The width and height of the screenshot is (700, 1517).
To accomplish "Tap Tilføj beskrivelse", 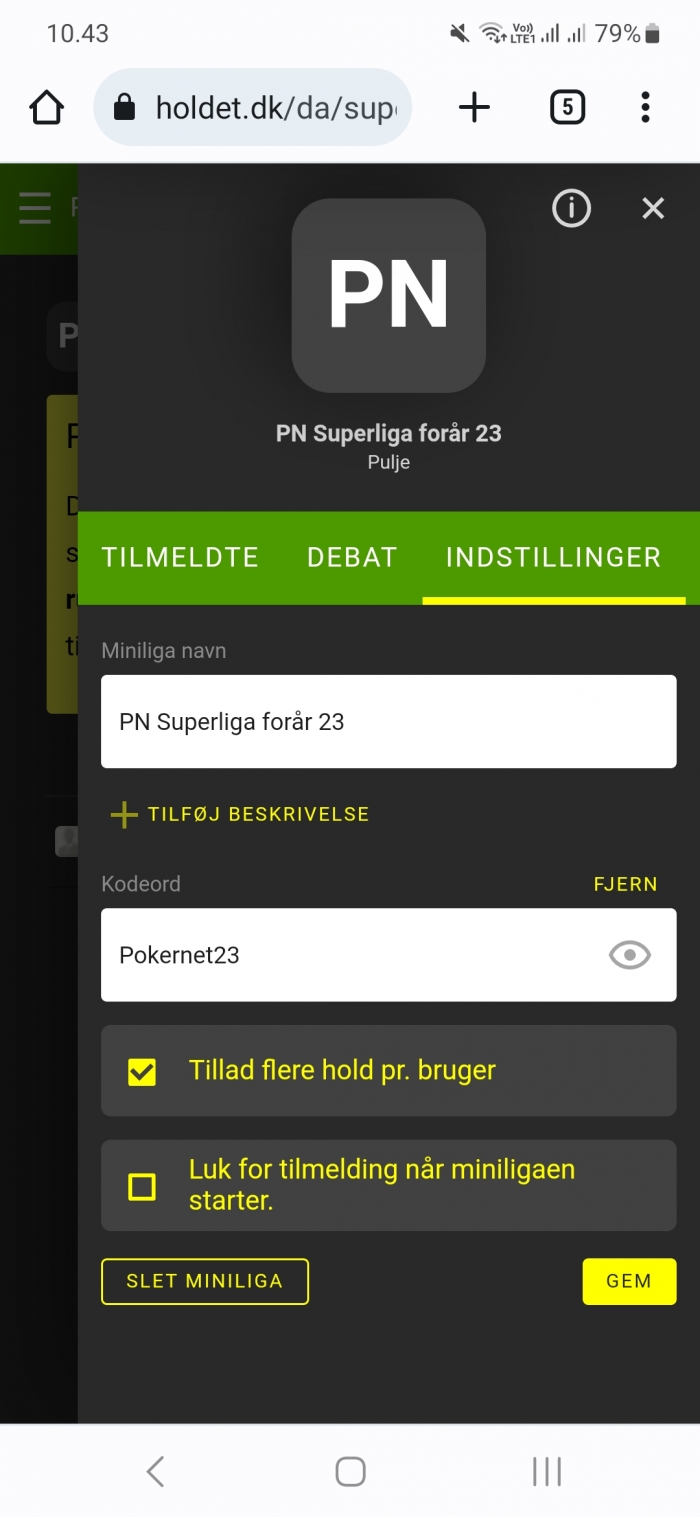I will [240, 814].
